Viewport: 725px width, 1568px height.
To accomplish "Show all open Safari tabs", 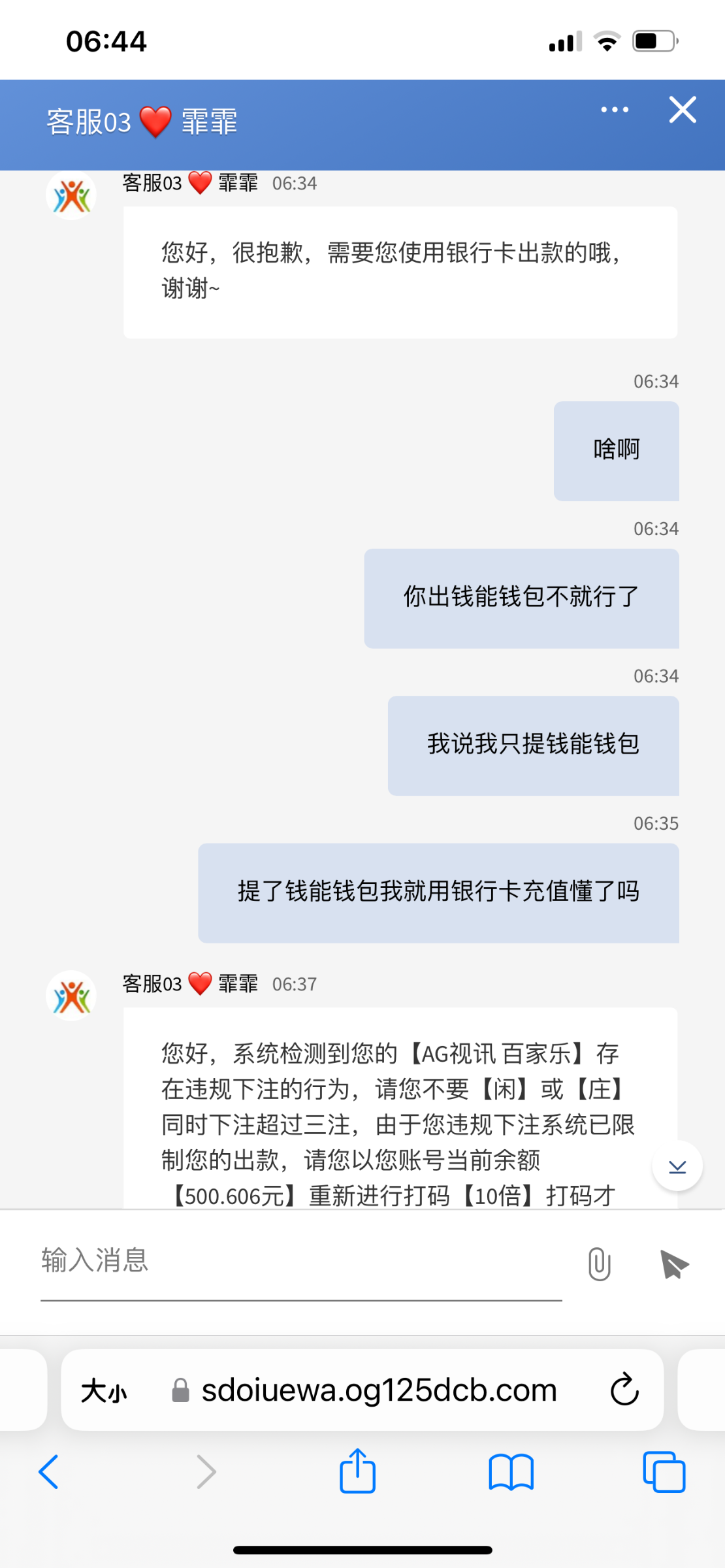I will [664, 1472].
